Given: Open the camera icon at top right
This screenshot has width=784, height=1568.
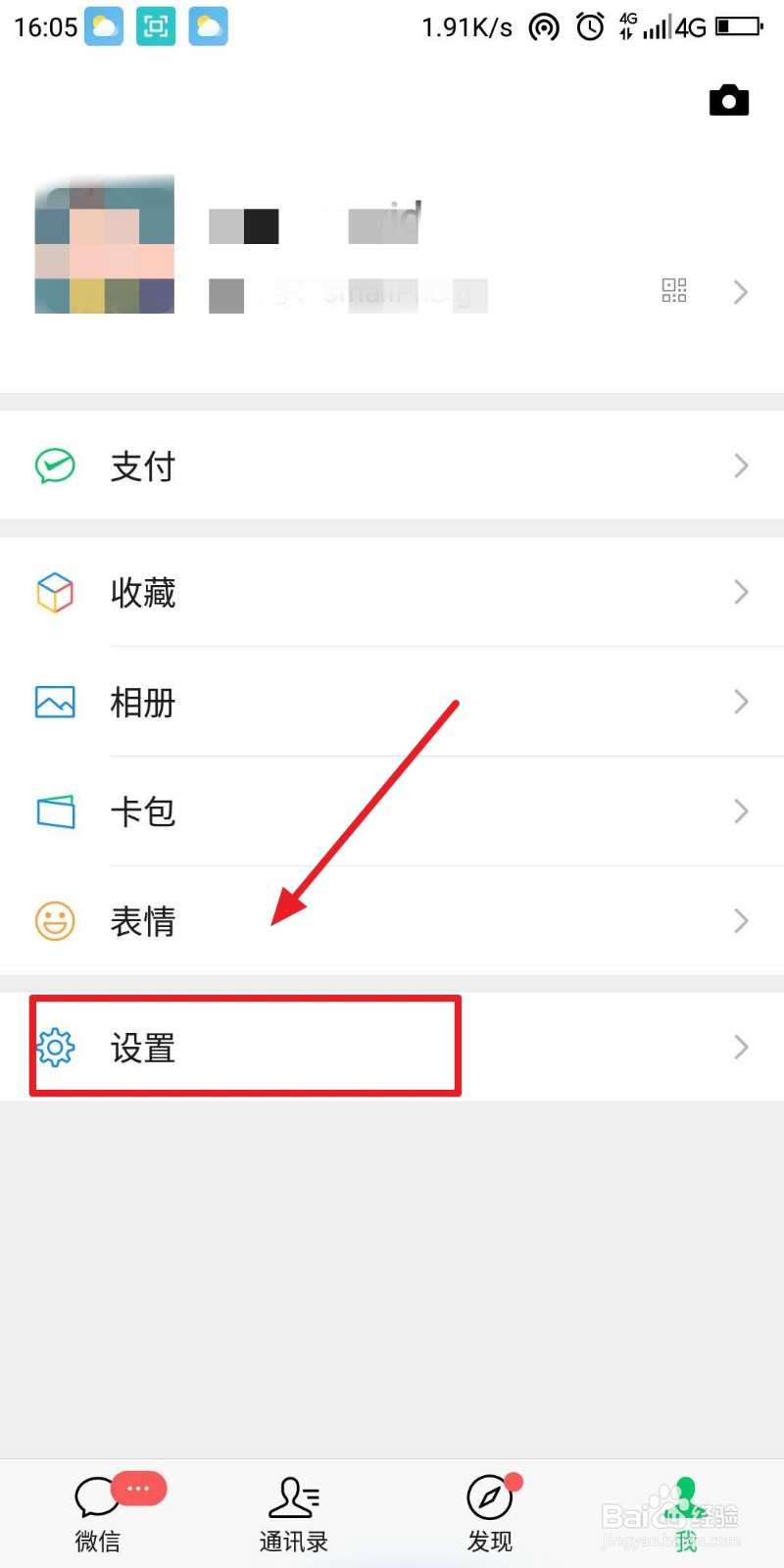Looking at the screenshot, I should coord(729,99).
